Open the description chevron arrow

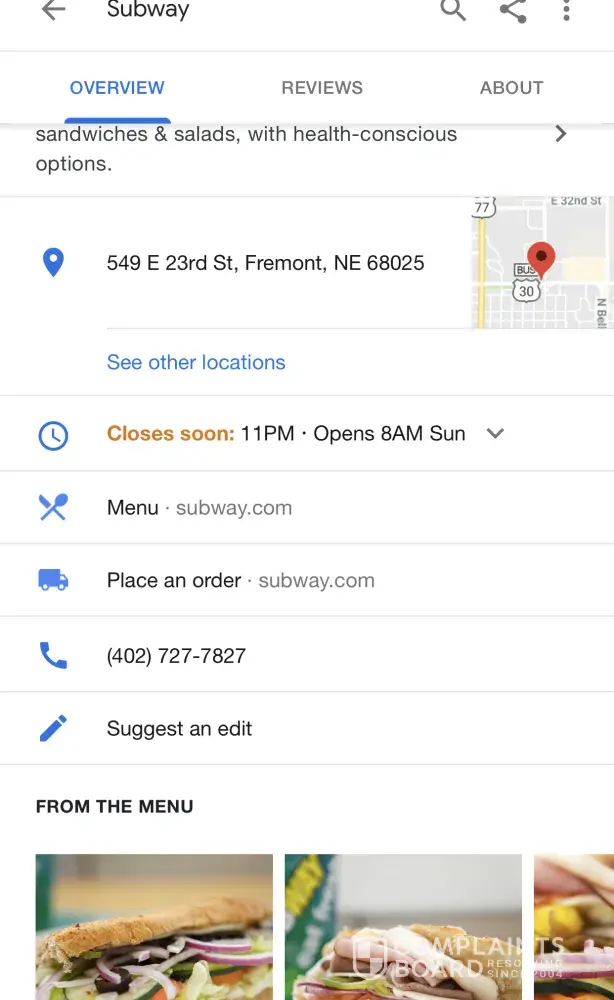coord(560,134)
